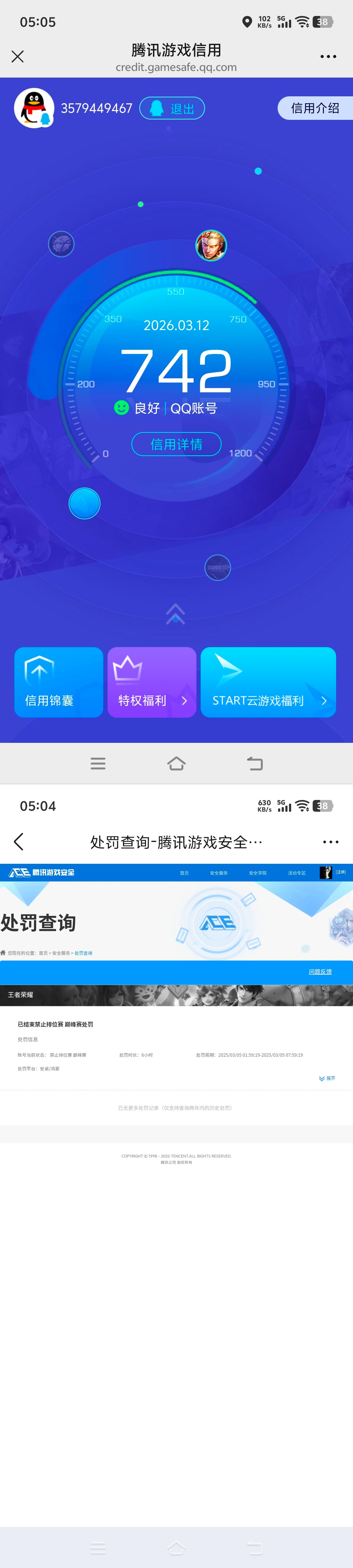Close the 腾讯游戏信用 web page
The image size is (353, 1568).
18,57
